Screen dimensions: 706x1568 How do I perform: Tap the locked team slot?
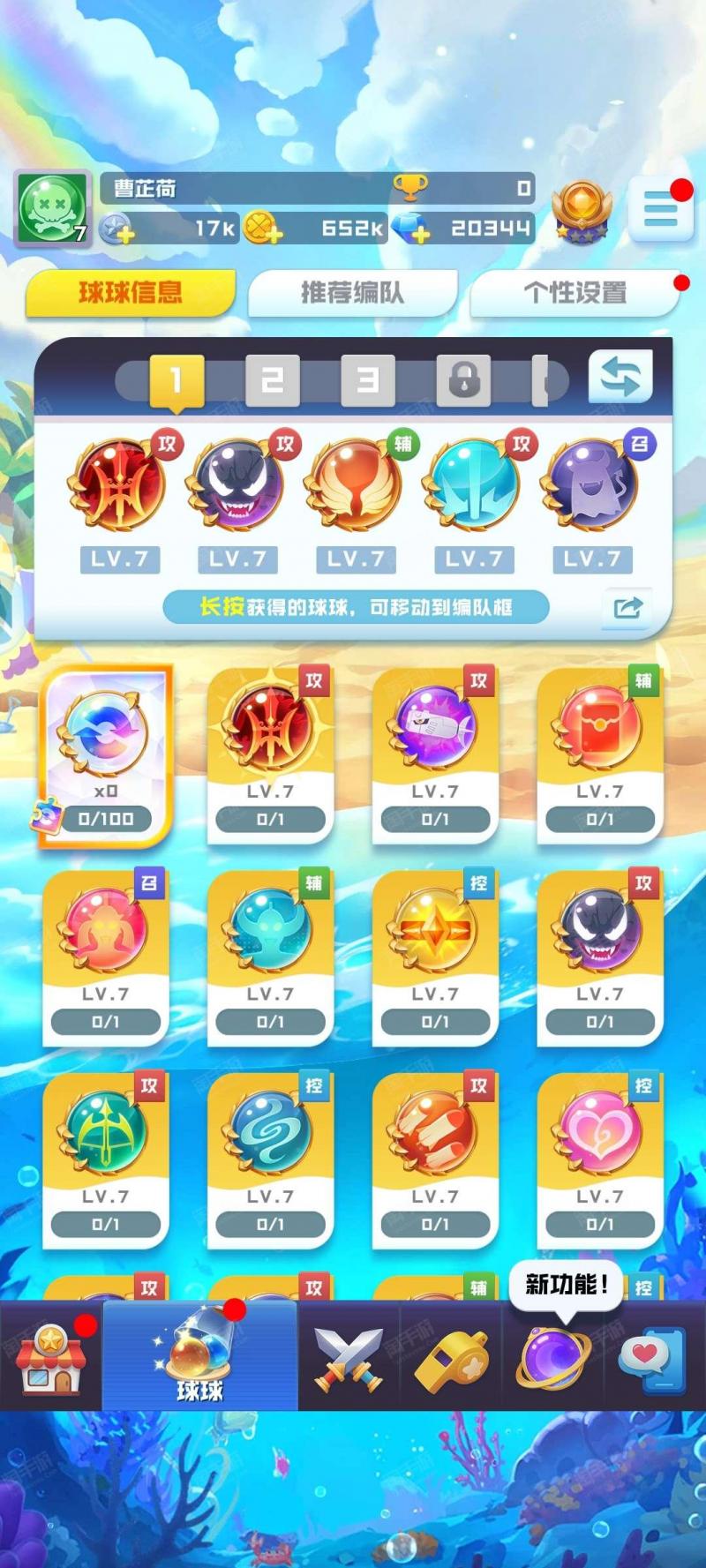463,380
